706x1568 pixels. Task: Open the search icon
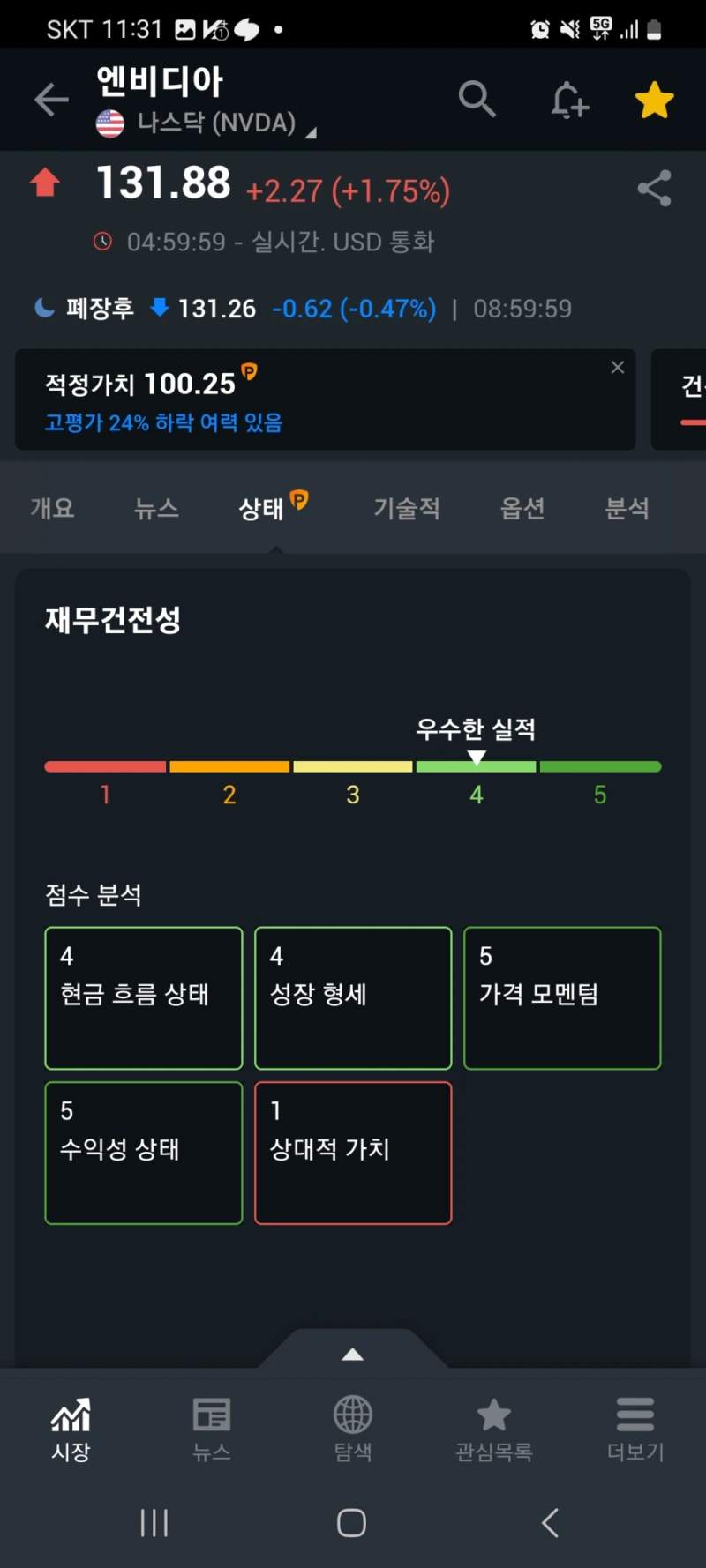pos(477,99)
